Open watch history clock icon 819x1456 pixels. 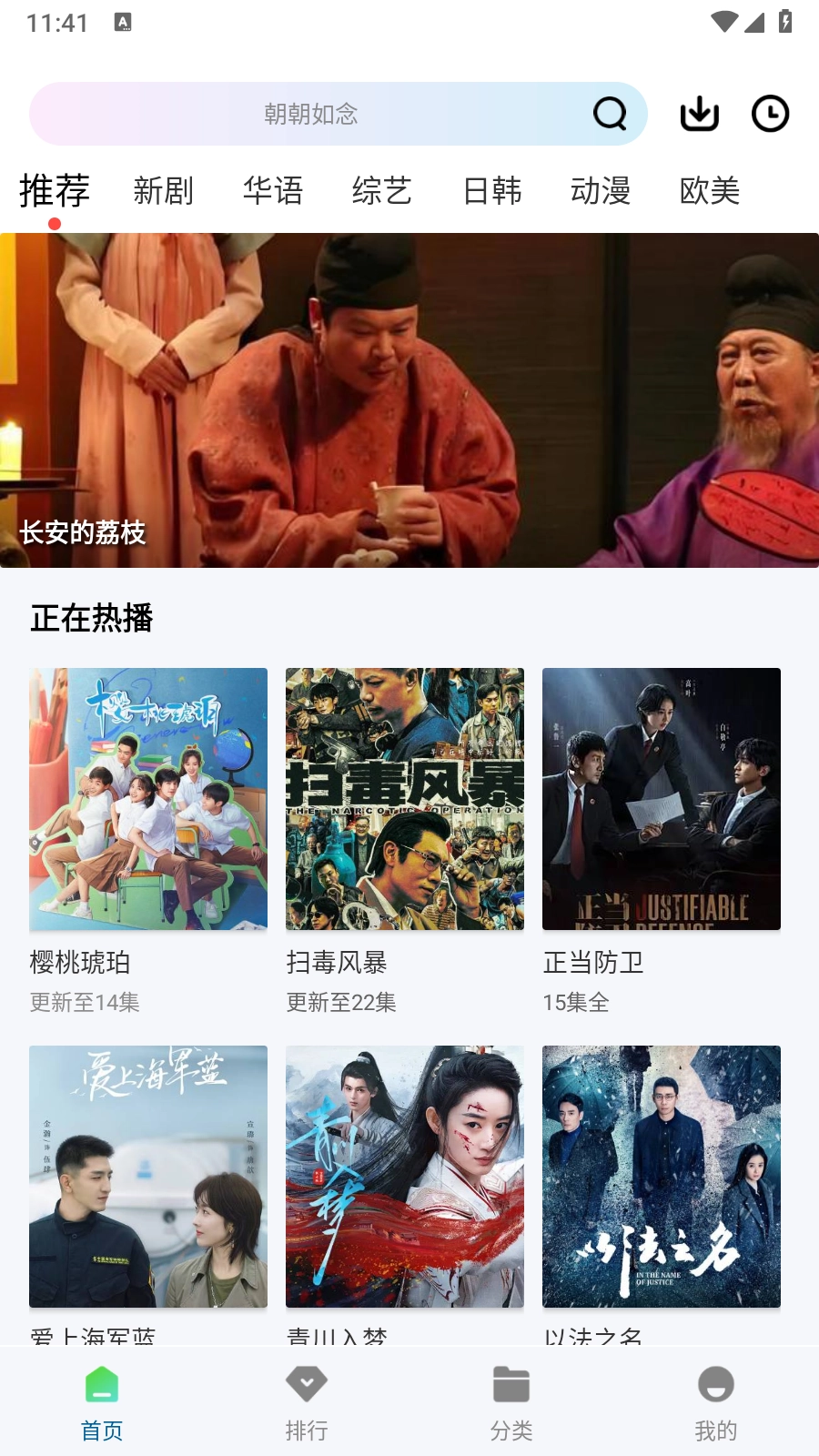[770, 114]
